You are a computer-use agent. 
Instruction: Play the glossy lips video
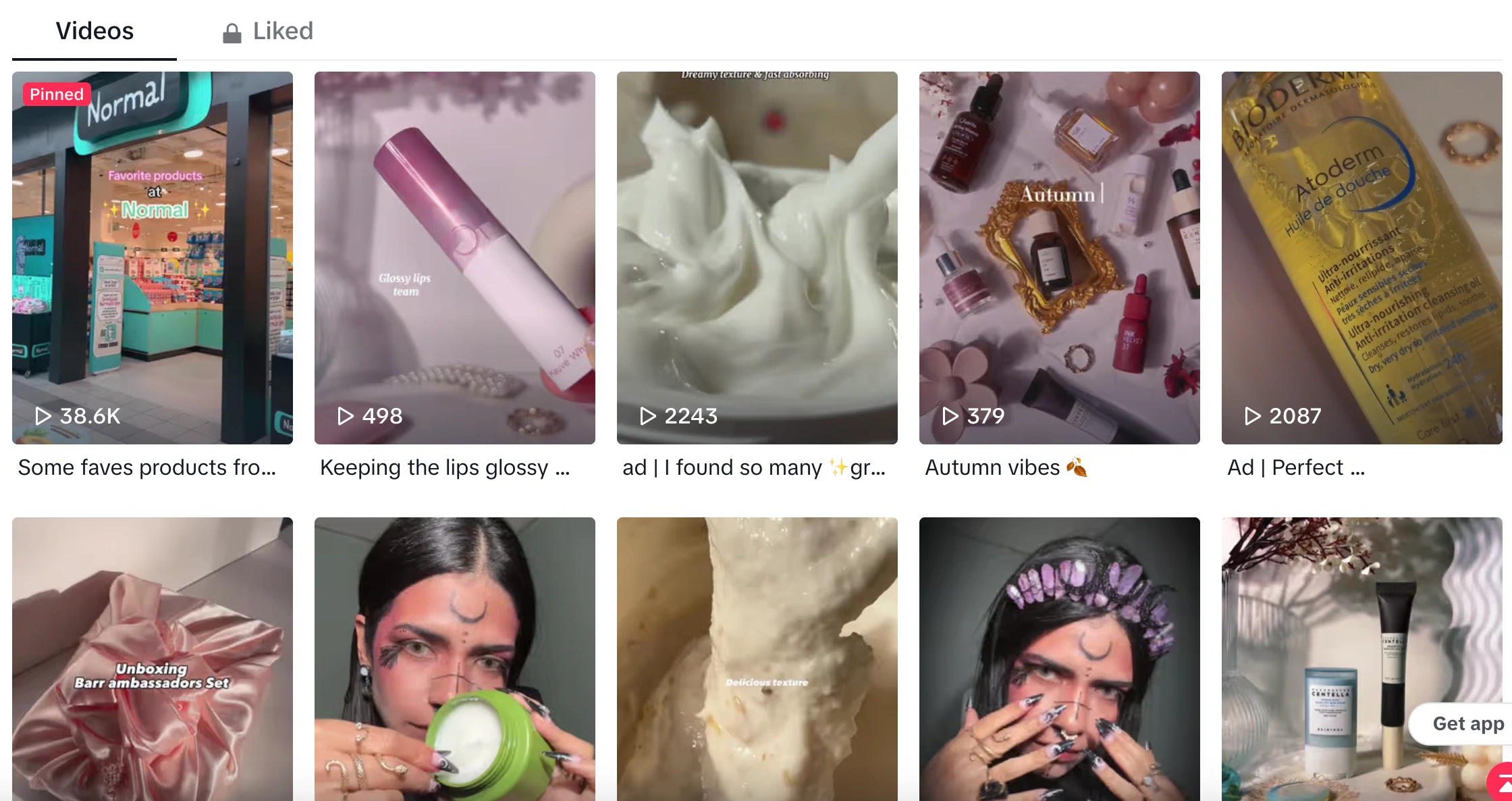(x=454, y=257)
